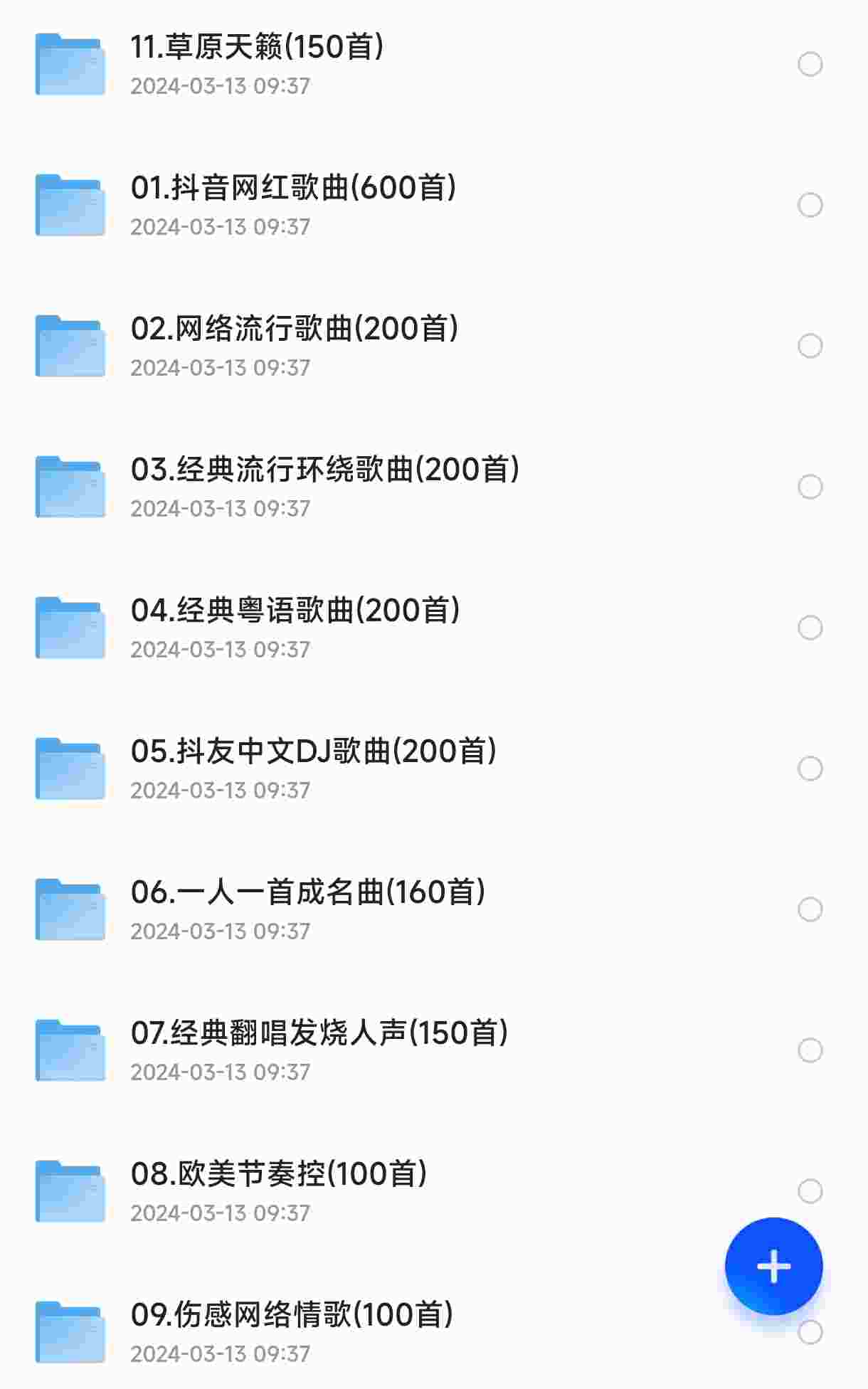Screen dimensions: 868x1389
Task: Open the 06.一人一首成名曲 folder by its name
Action: (x=307, y=894)
